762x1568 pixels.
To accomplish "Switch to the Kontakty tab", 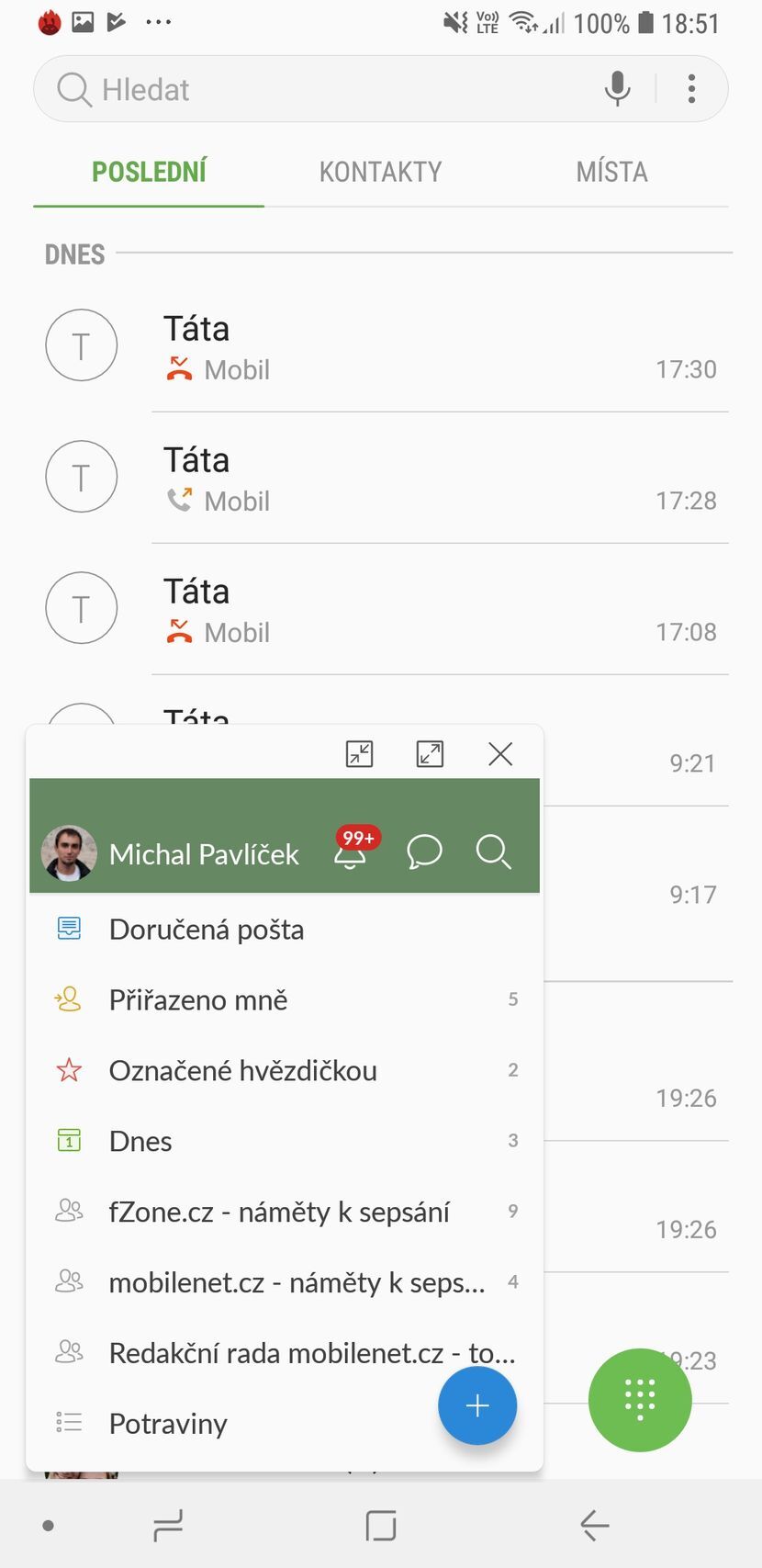I will click(x=380, y=172).
